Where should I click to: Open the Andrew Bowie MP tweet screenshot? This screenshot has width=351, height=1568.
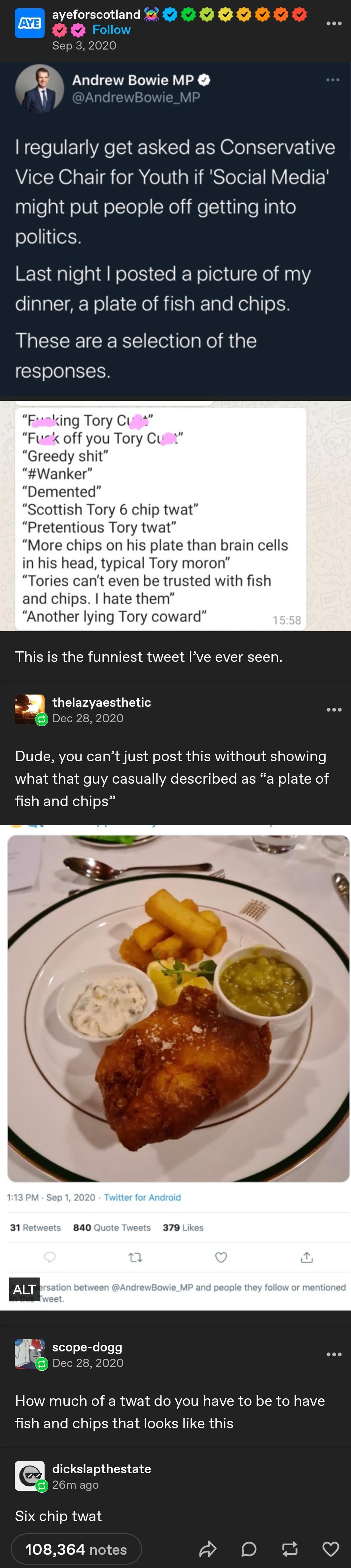(x=176, y=231)
